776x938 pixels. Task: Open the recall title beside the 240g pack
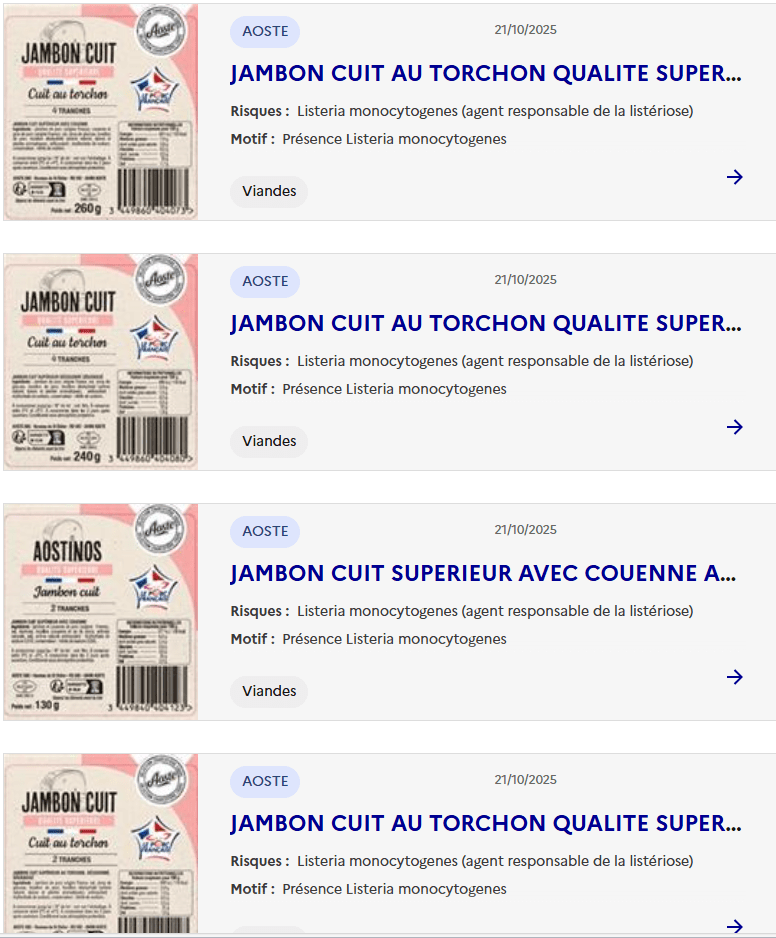click(485, 324)
